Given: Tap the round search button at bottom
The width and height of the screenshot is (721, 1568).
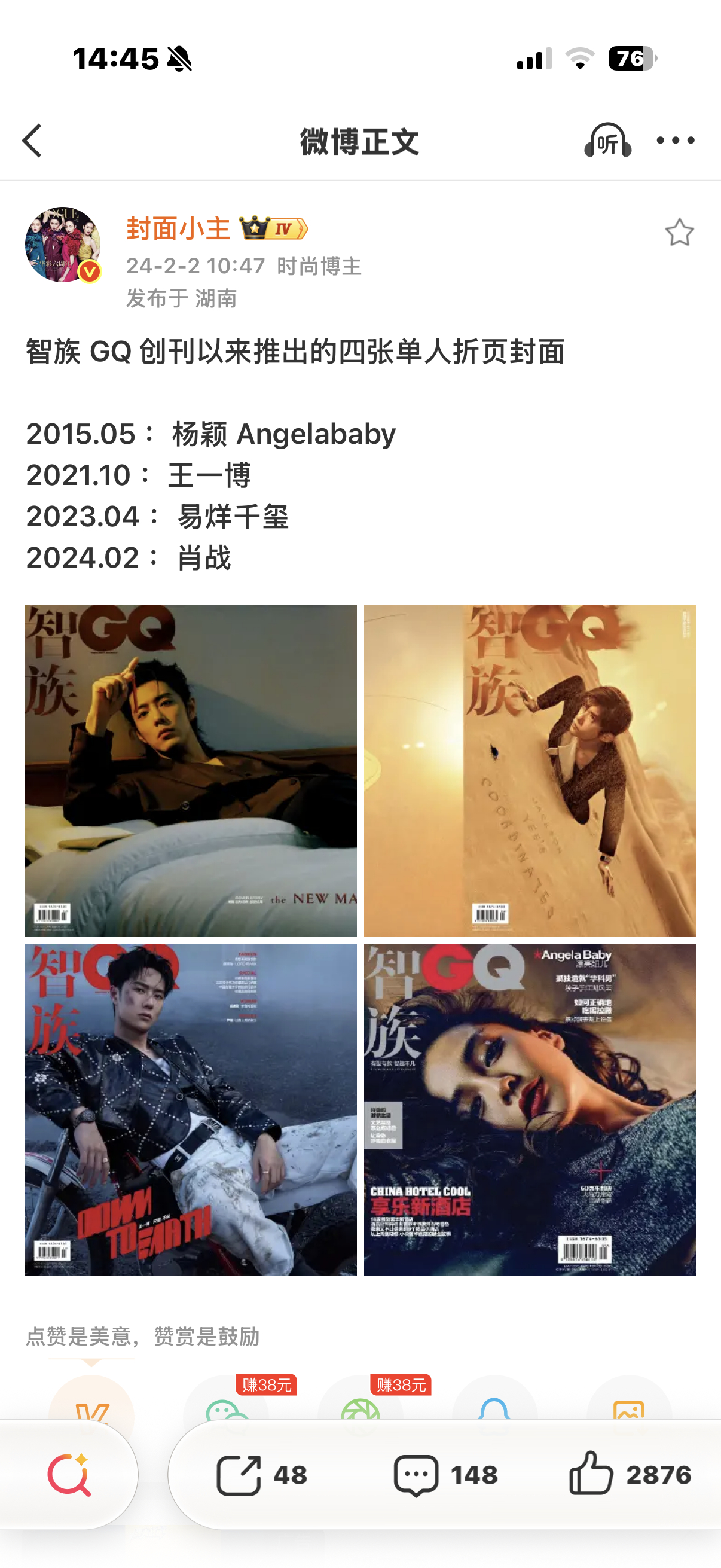Looking at the screenshot, I should pyautogui.click(x=69, y=1474).
